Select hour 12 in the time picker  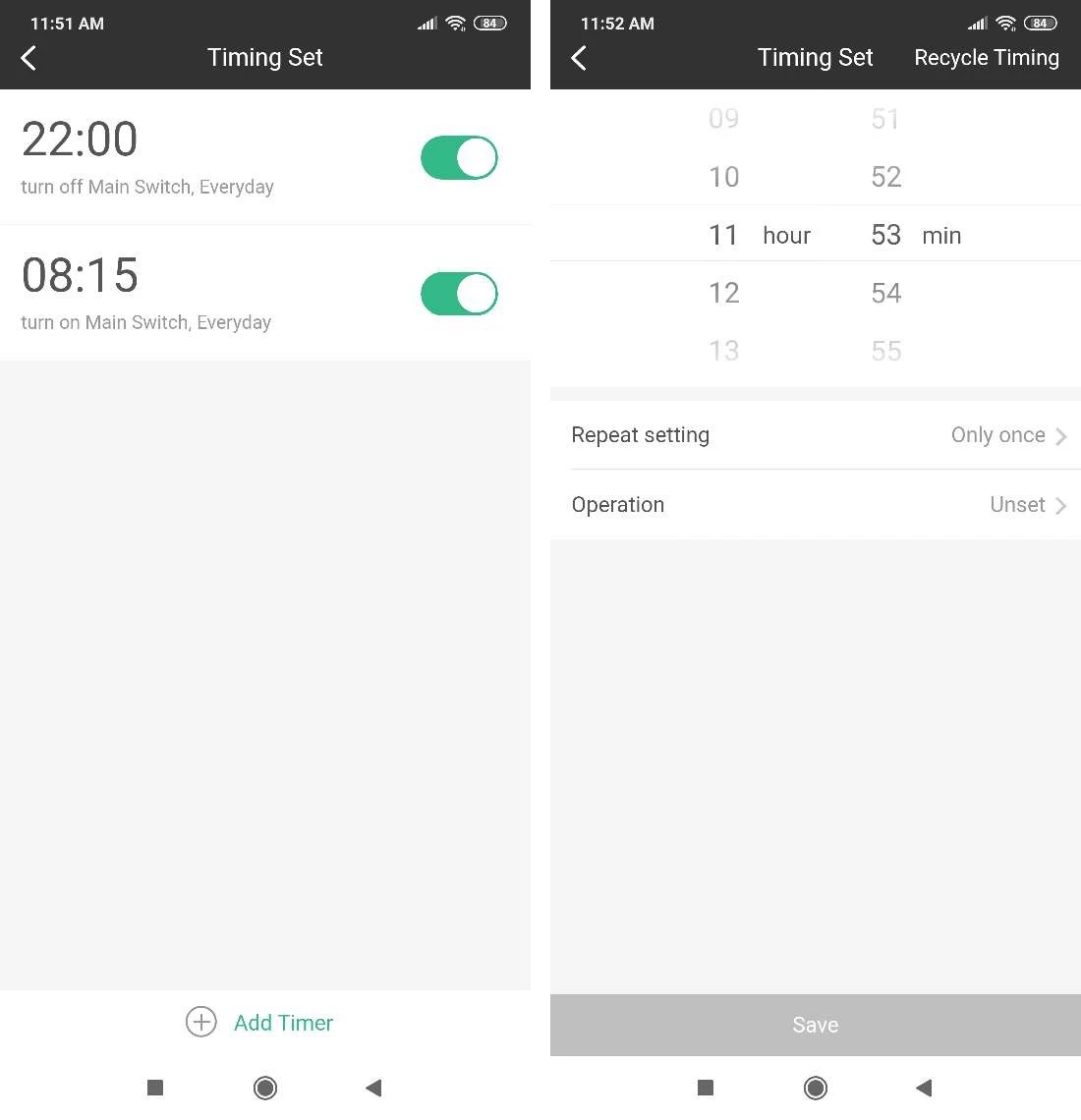(x=724, y=293)
